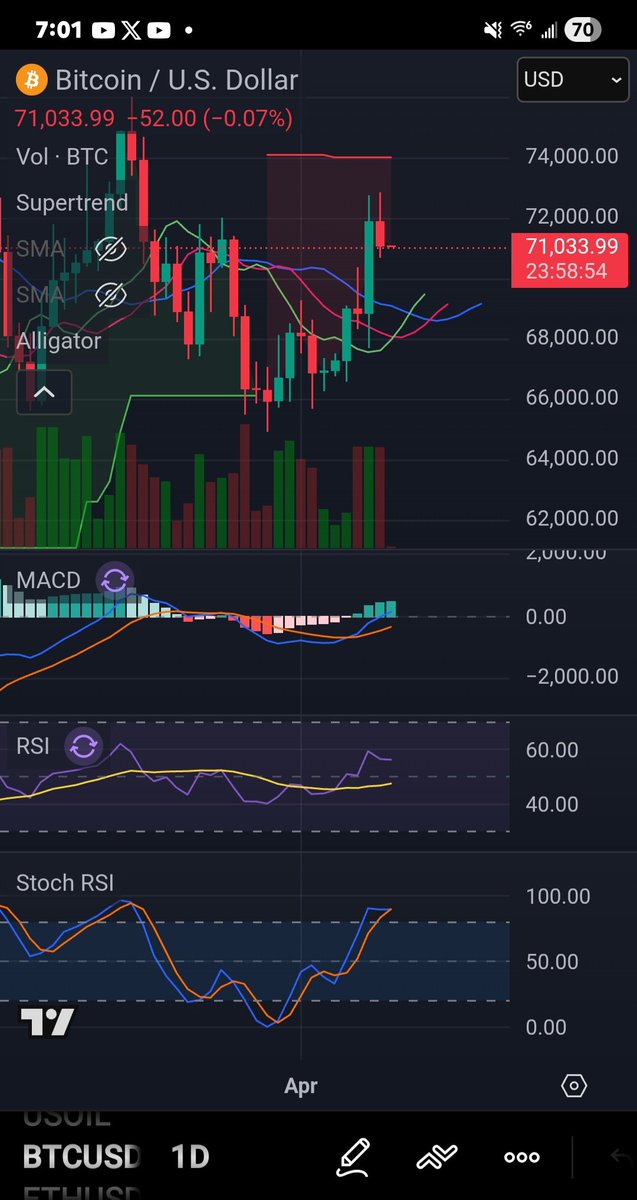Select the Alligator indicator legend

click(x=59, y=341)
